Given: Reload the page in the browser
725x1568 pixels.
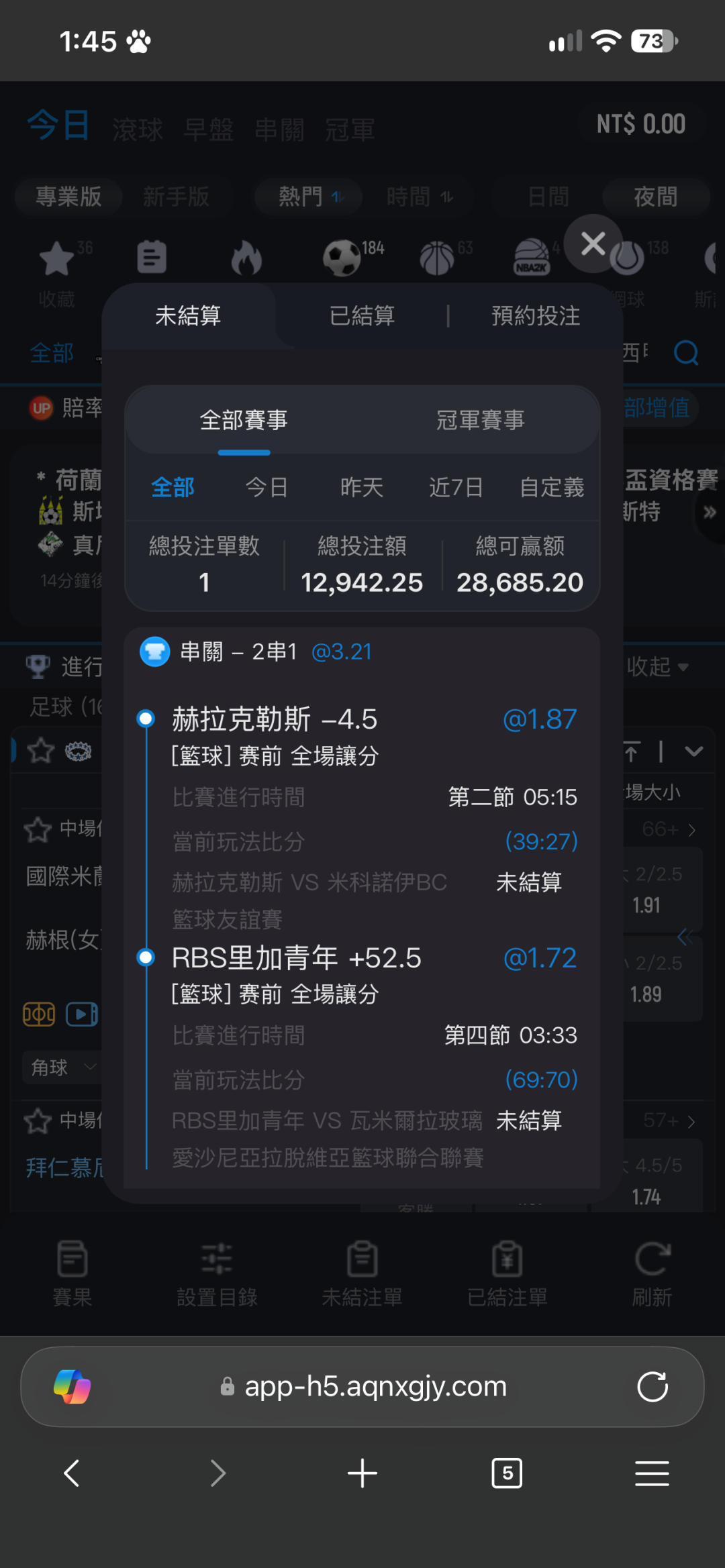Looking at the screenshot, I should (652, 1387).
